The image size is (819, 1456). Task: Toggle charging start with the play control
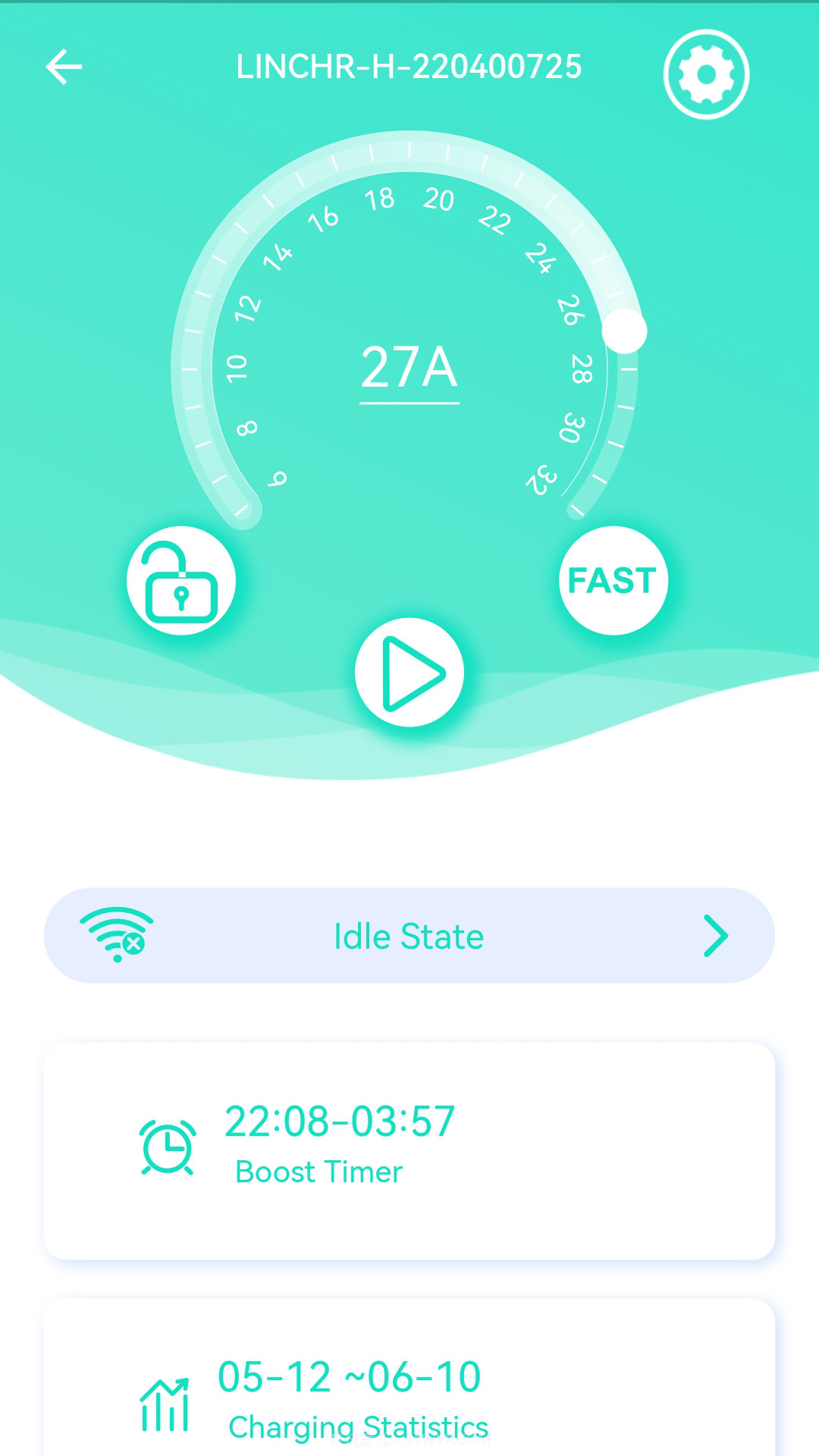click(409, 673)
